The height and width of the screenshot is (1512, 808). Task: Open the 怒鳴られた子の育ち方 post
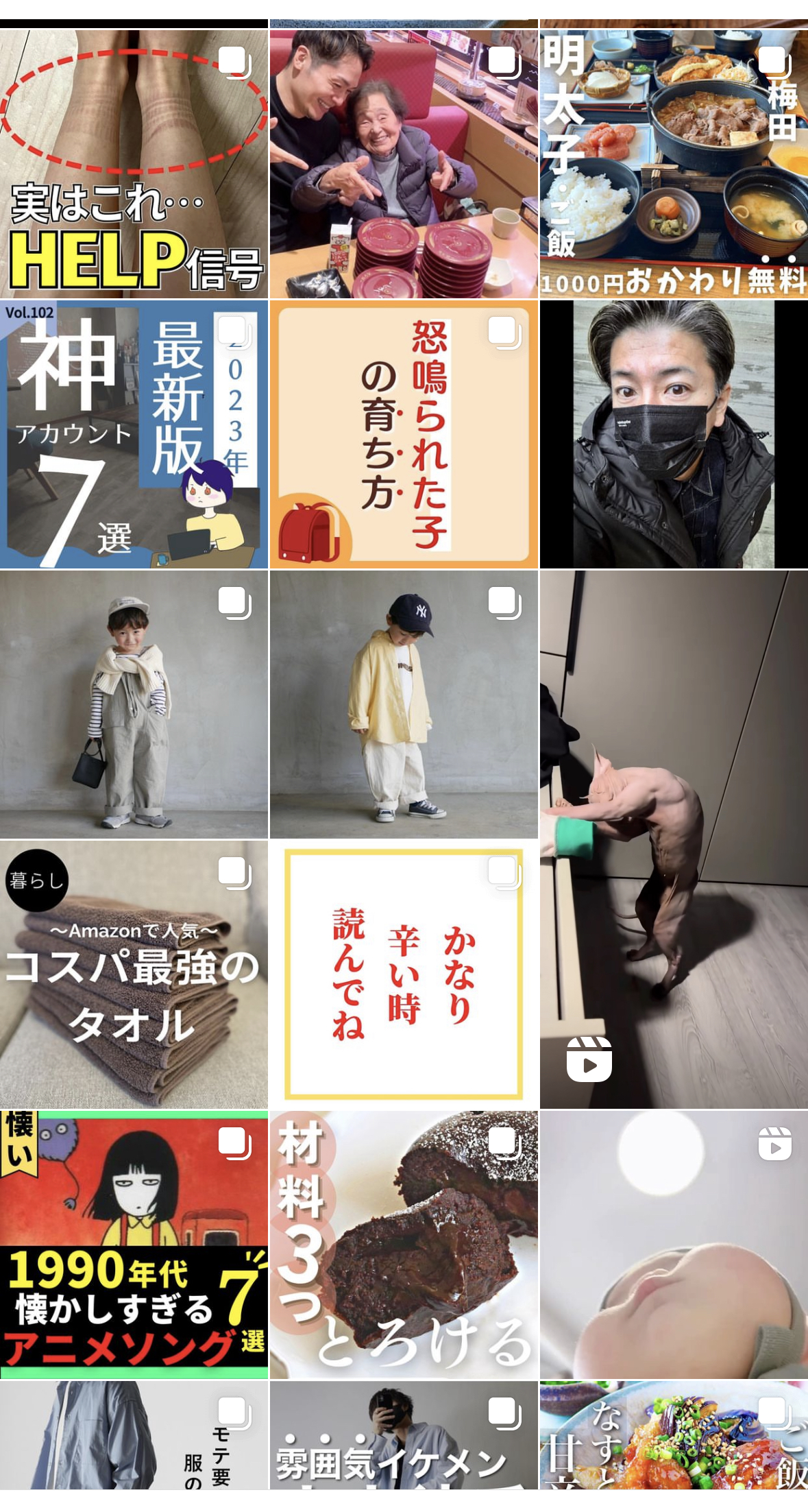[404, 434]
